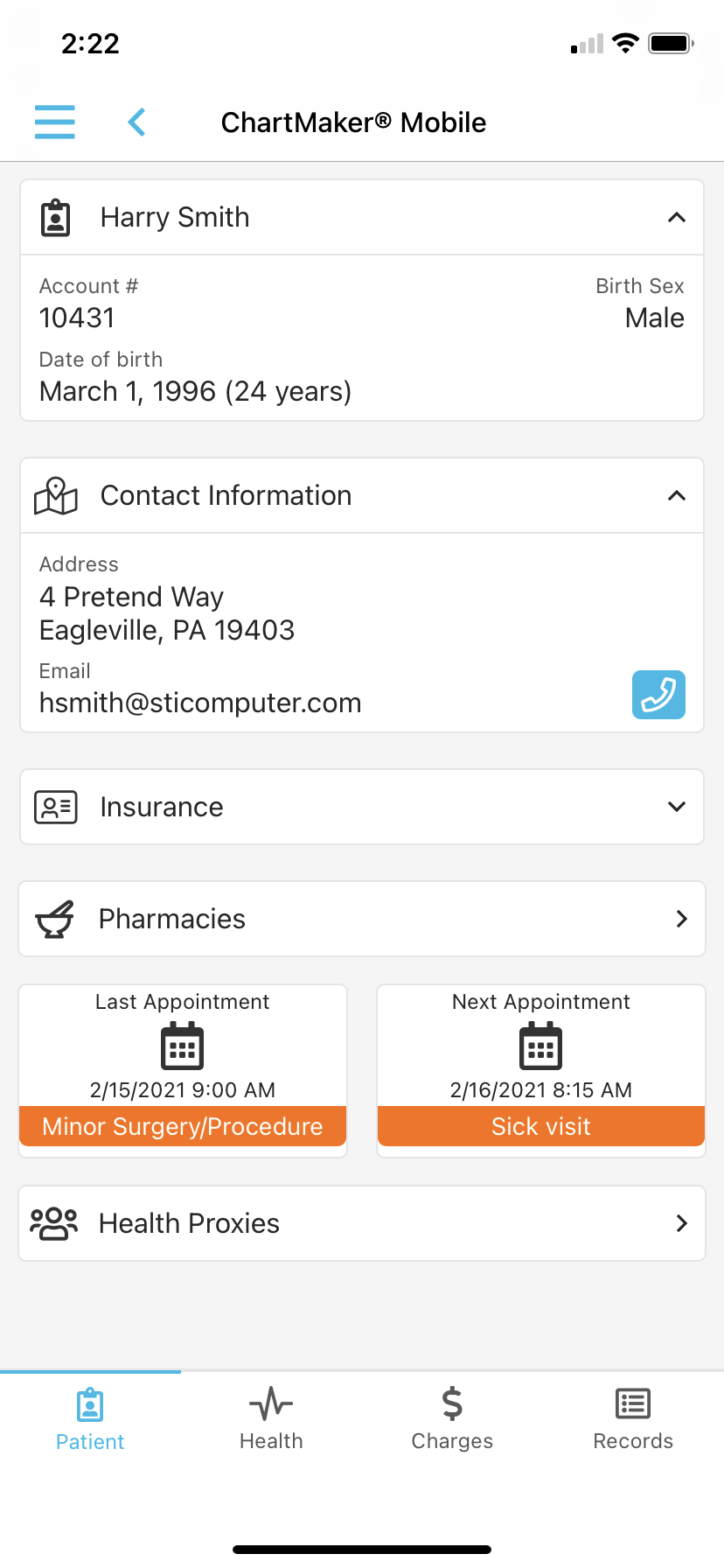
Task: Switch to the Charges tab
Action: point(452,1419)
